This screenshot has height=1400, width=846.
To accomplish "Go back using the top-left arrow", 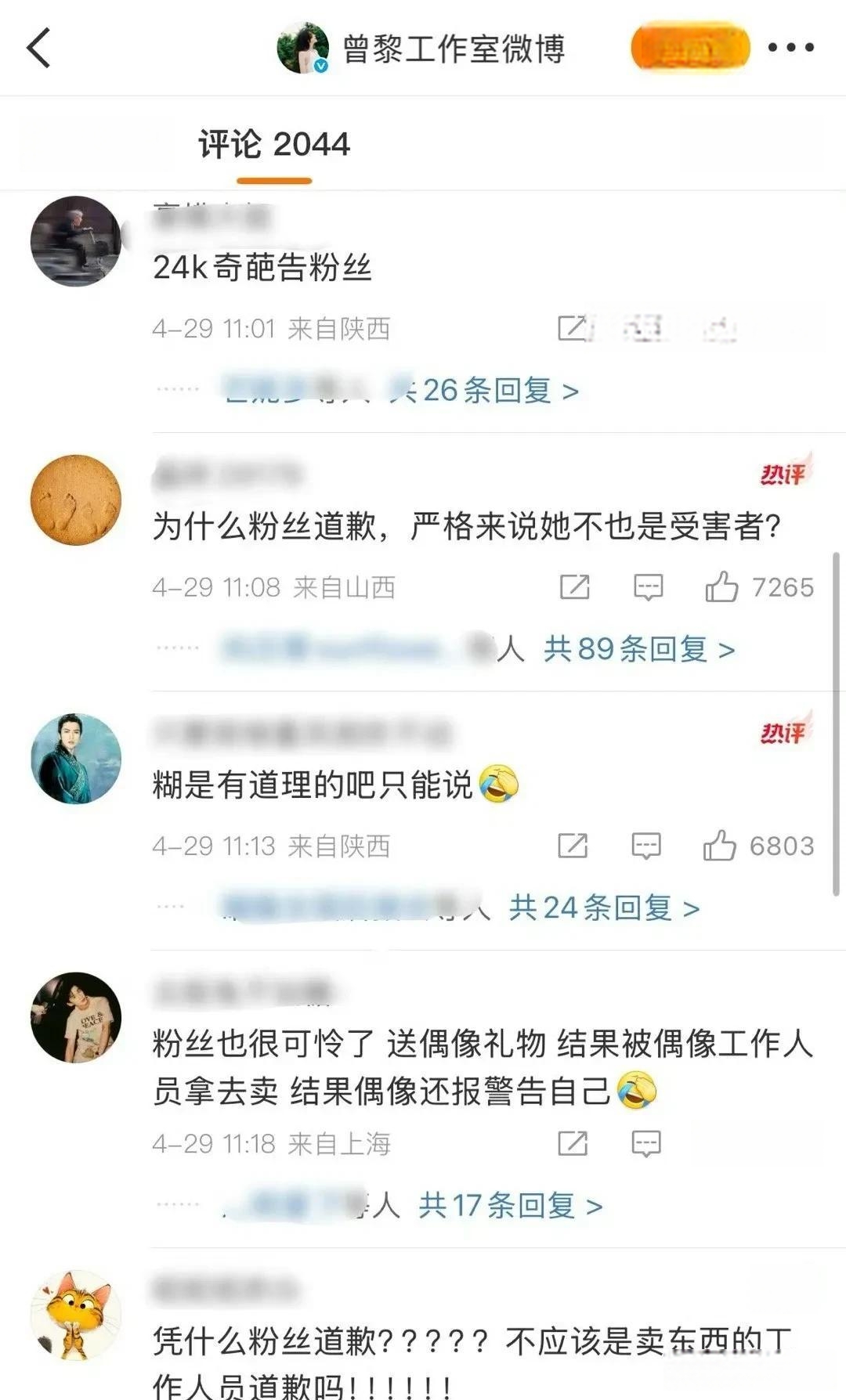I will [39, 48].
